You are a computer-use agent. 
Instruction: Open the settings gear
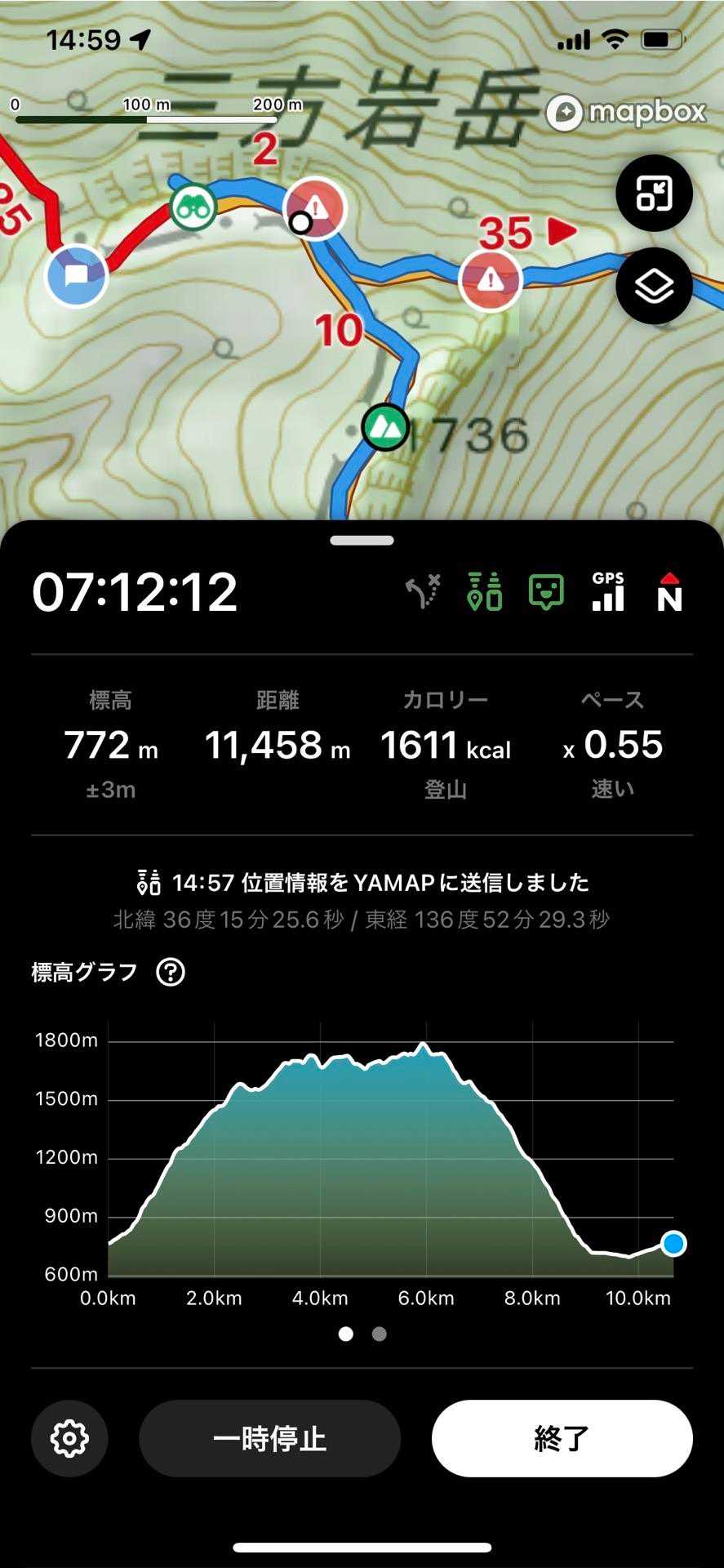69,1438
